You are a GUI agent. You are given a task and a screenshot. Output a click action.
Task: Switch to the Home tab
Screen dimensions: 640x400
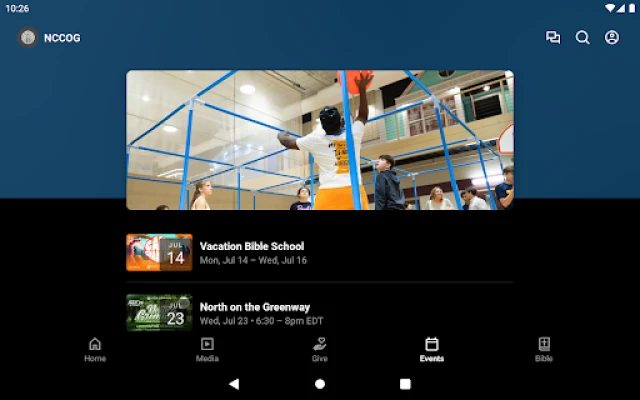[x=95, y=349]
